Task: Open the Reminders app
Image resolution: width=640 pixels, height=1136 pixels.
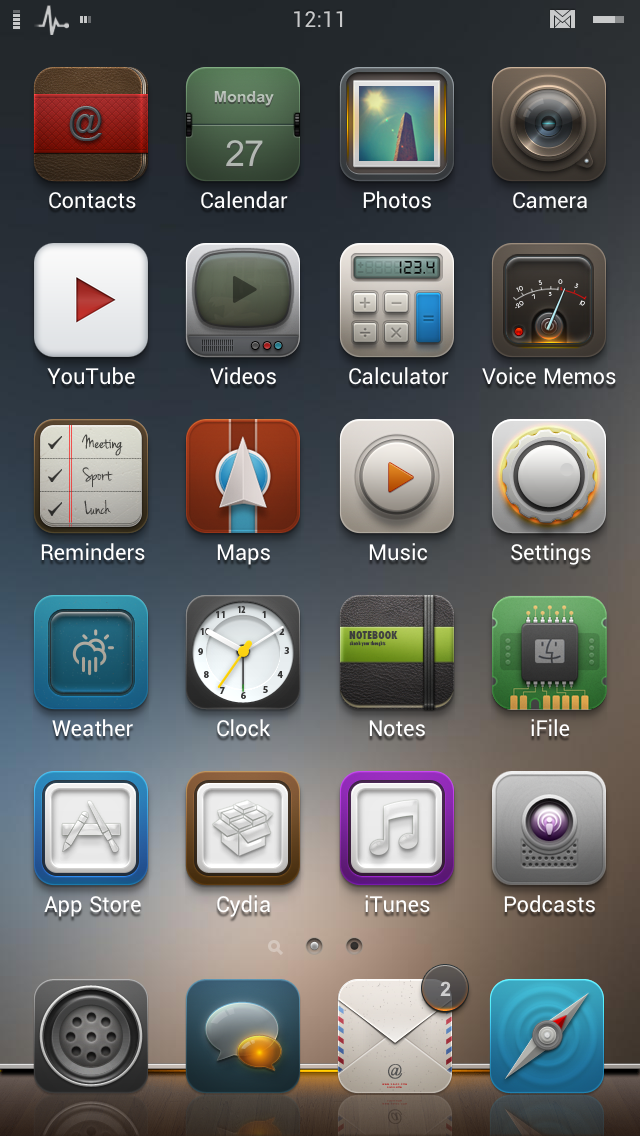Action: (x=91, y=476)
